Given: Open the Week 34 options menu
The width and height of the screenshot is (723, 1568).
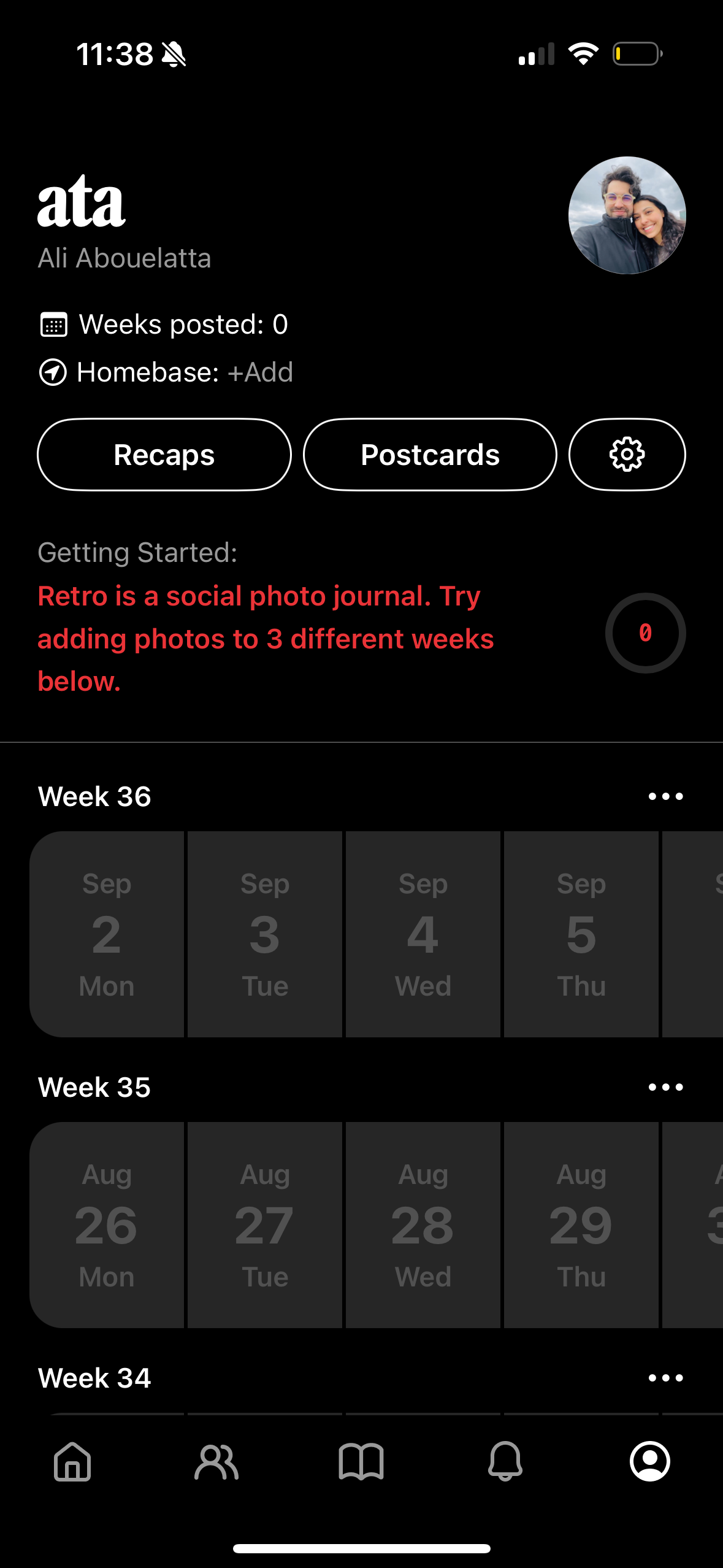Looking at the screenshot, I should [x=666, y=1377].
